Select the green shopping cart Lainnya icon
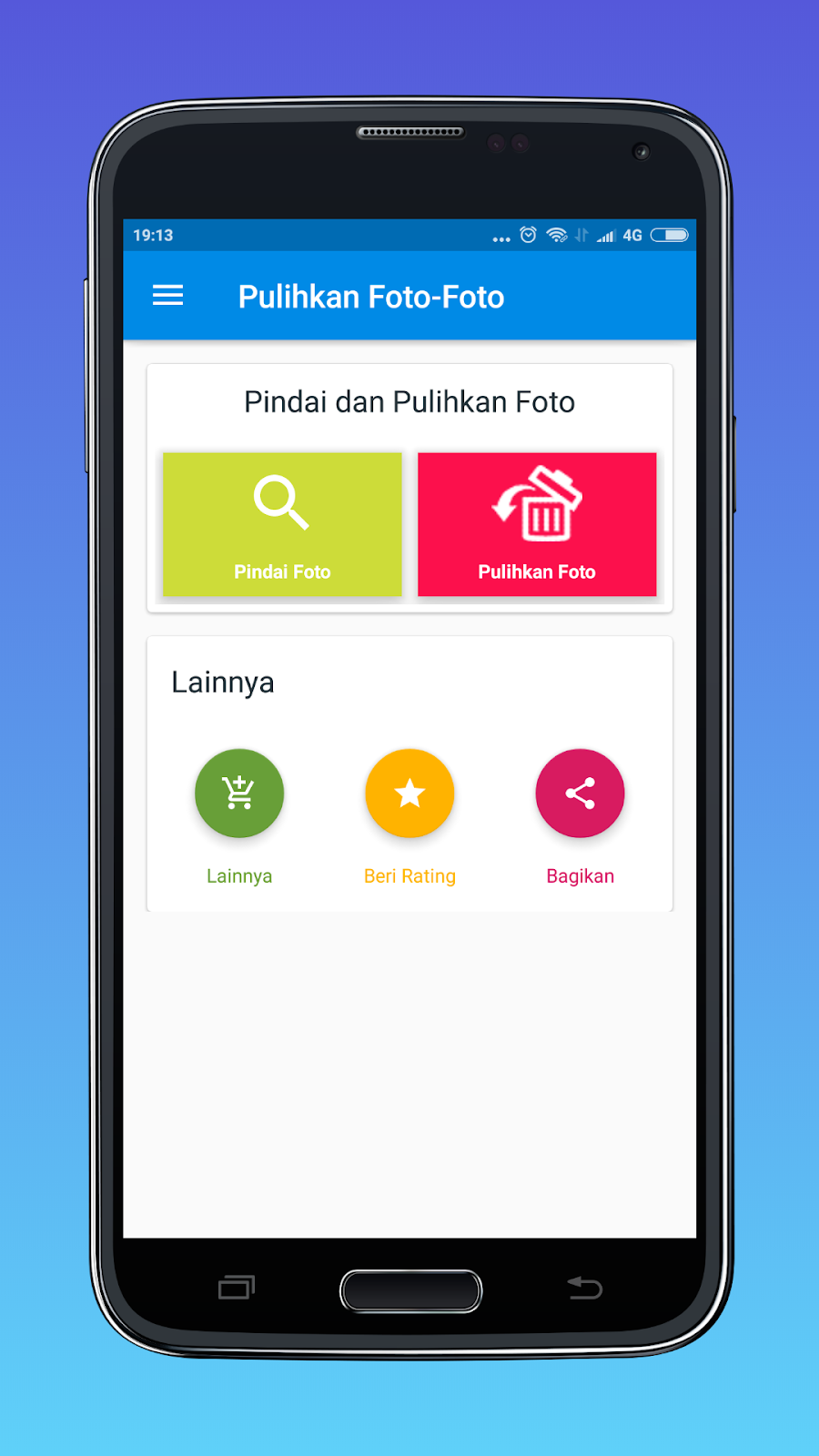 [238, 793]
